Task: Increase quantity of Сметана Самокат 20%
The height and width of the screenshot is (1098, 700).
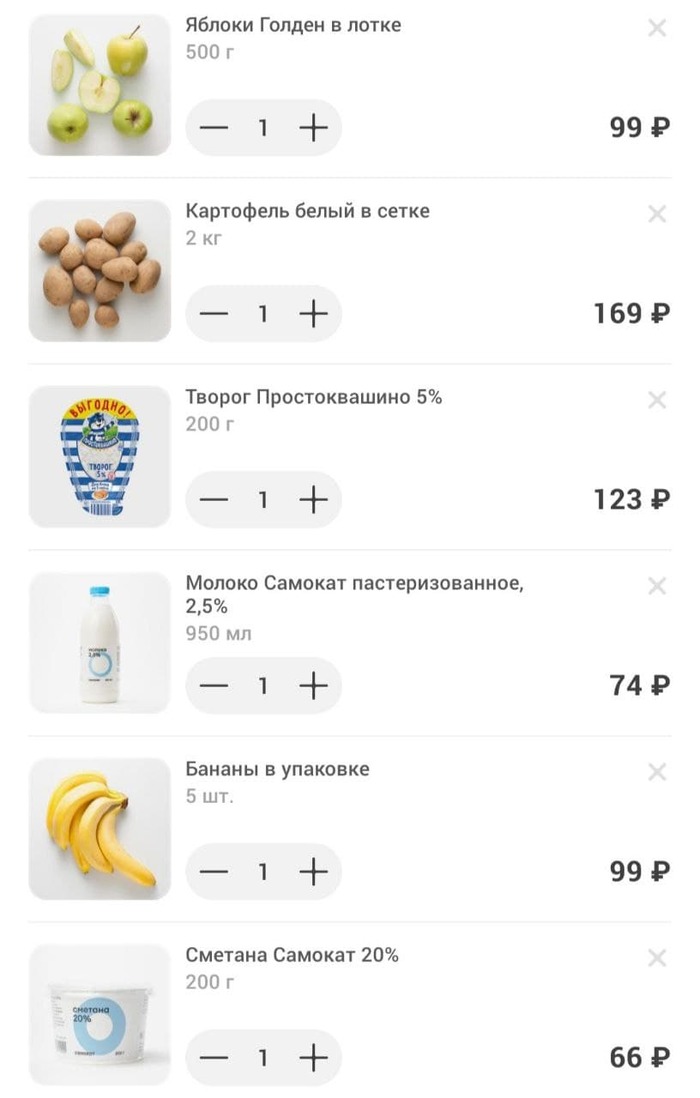Action: point(314,1058)
